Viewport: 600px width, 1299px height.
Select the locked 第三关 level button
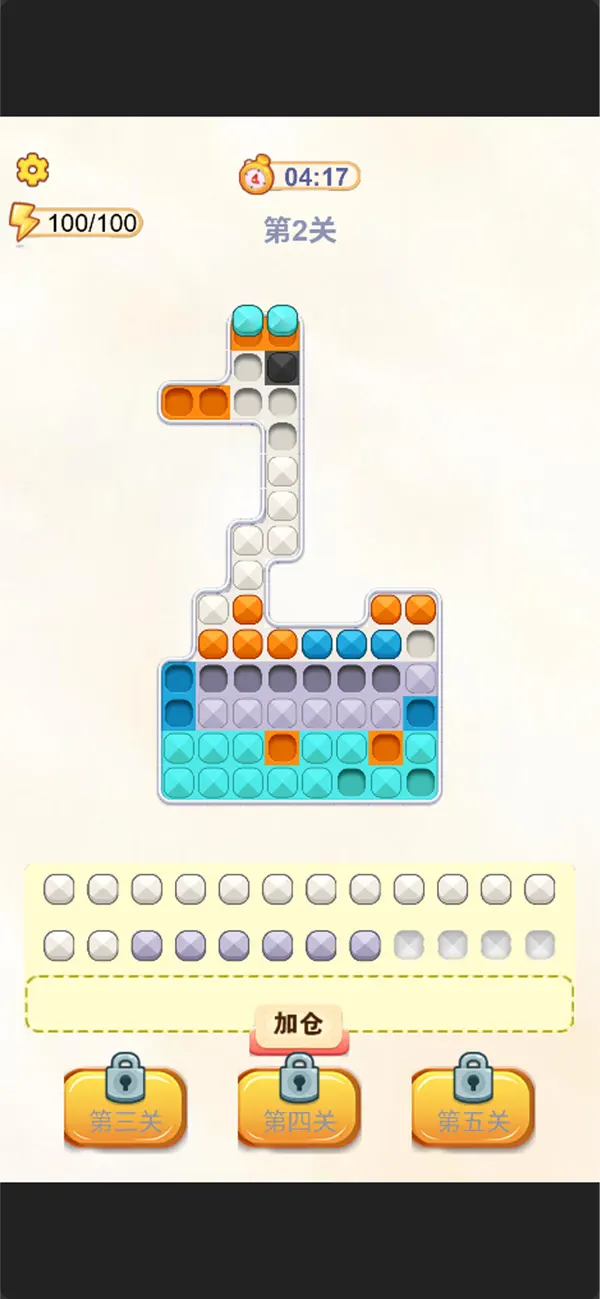125,1108
